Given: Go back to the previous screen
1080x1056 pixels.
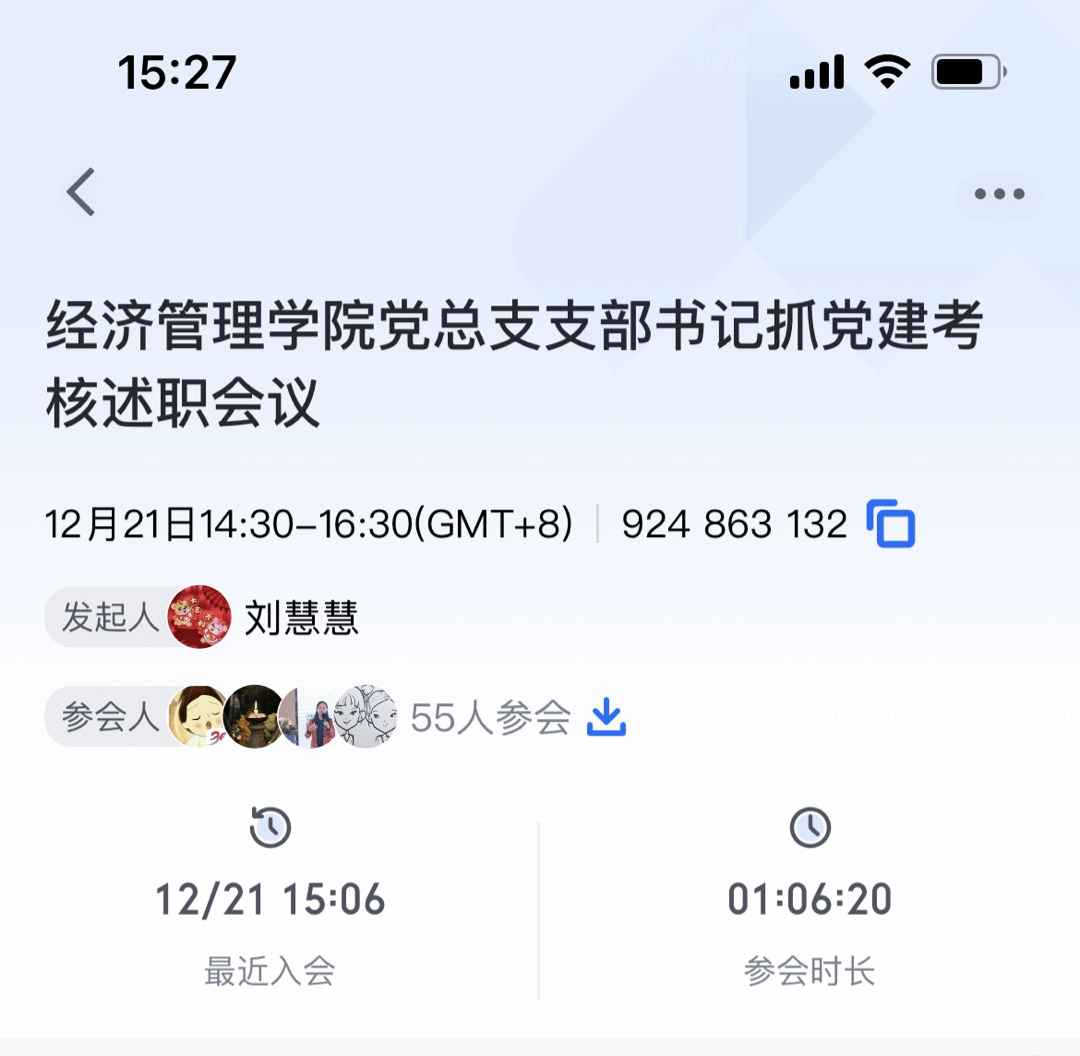Looking at the screenshot, I should (x=81, y=192).
